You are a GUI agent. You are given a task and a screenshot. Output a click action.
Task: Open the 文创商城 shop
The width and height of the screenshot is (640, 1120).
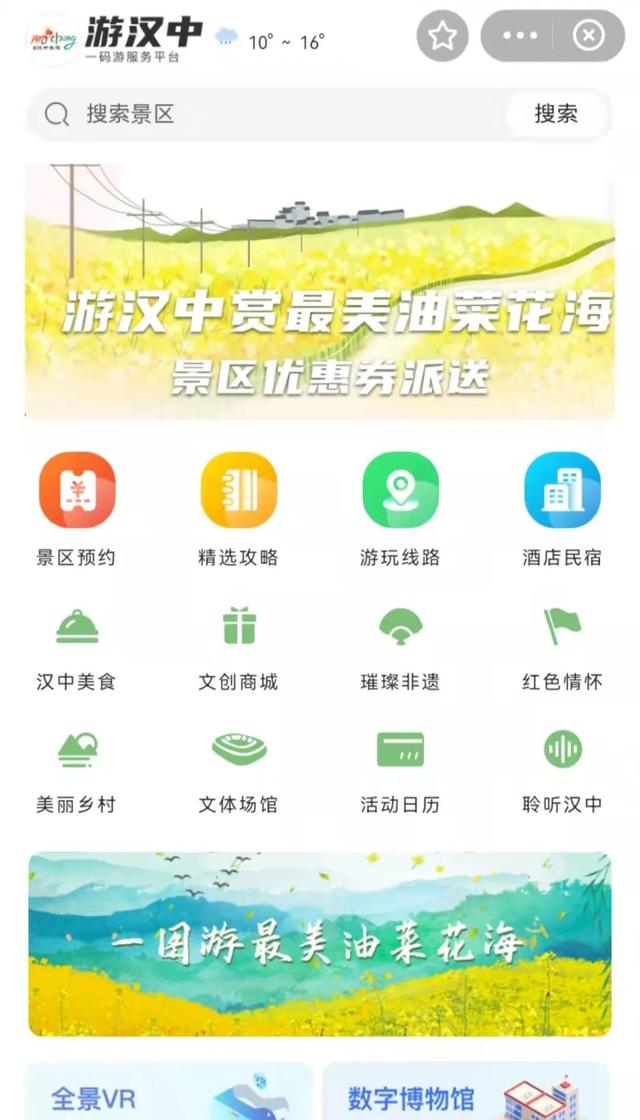point(239,649)
